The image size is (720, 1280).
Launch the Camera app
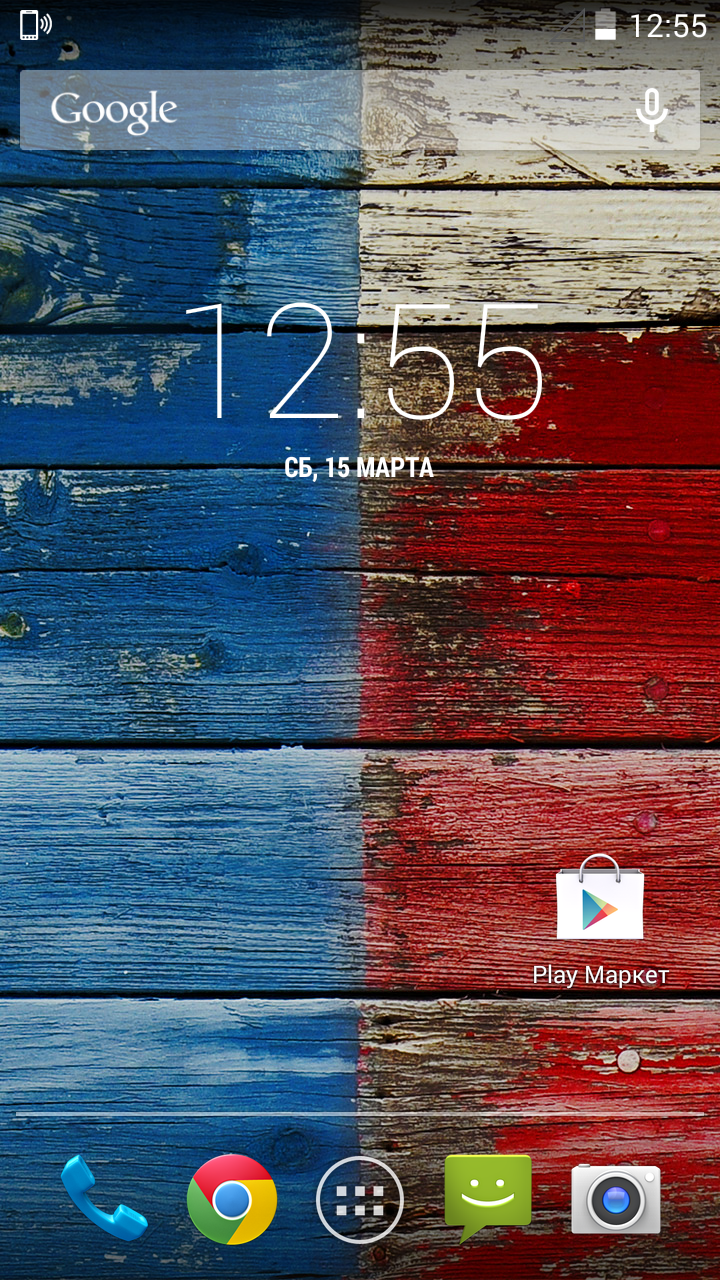(x=616, y=1198)
